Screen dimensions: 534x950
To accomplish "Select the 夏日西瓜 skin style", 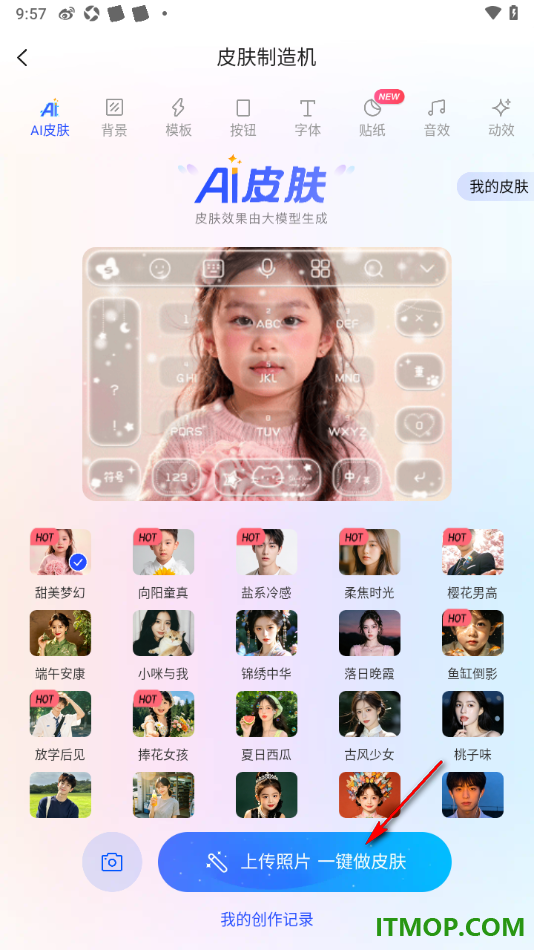I will [x=267, y=726].
